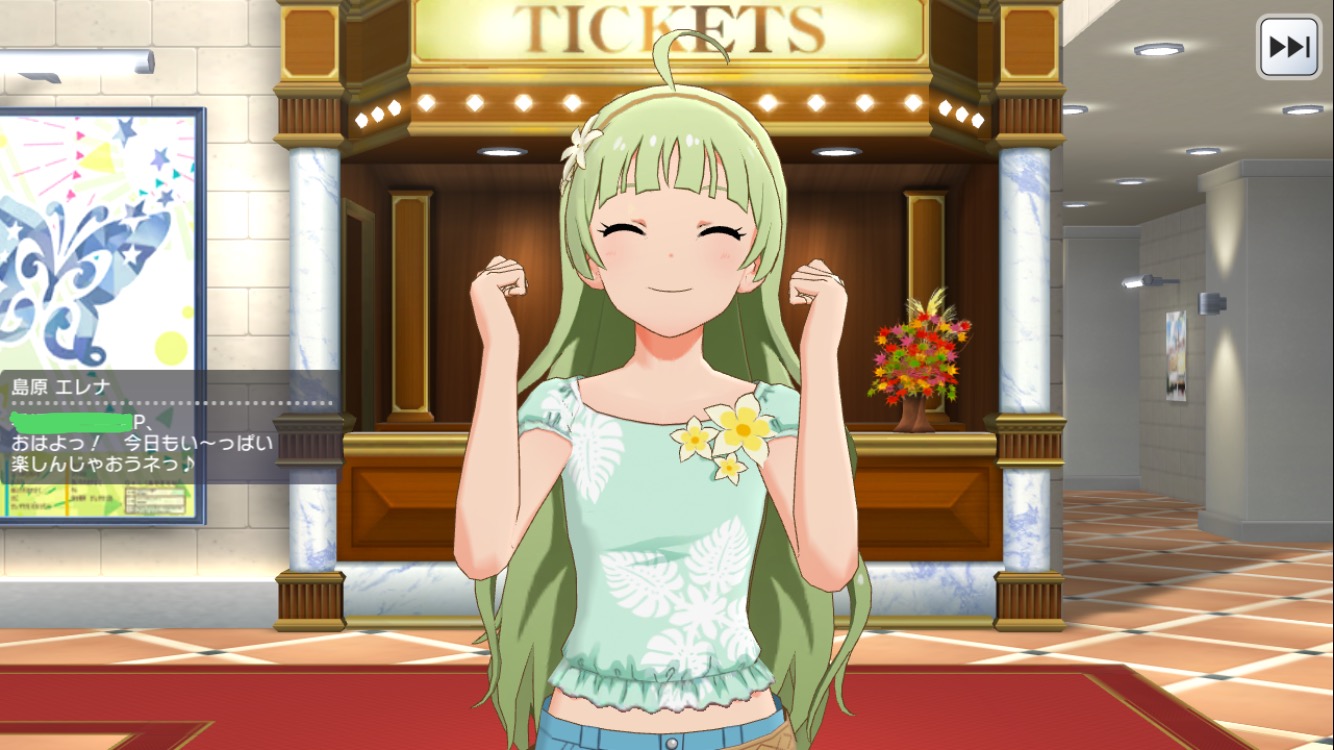This screenshot has width=1334, height=750.
Task: Skip the greeting with the fast-forward button
Action: [x=1288, y=47]
